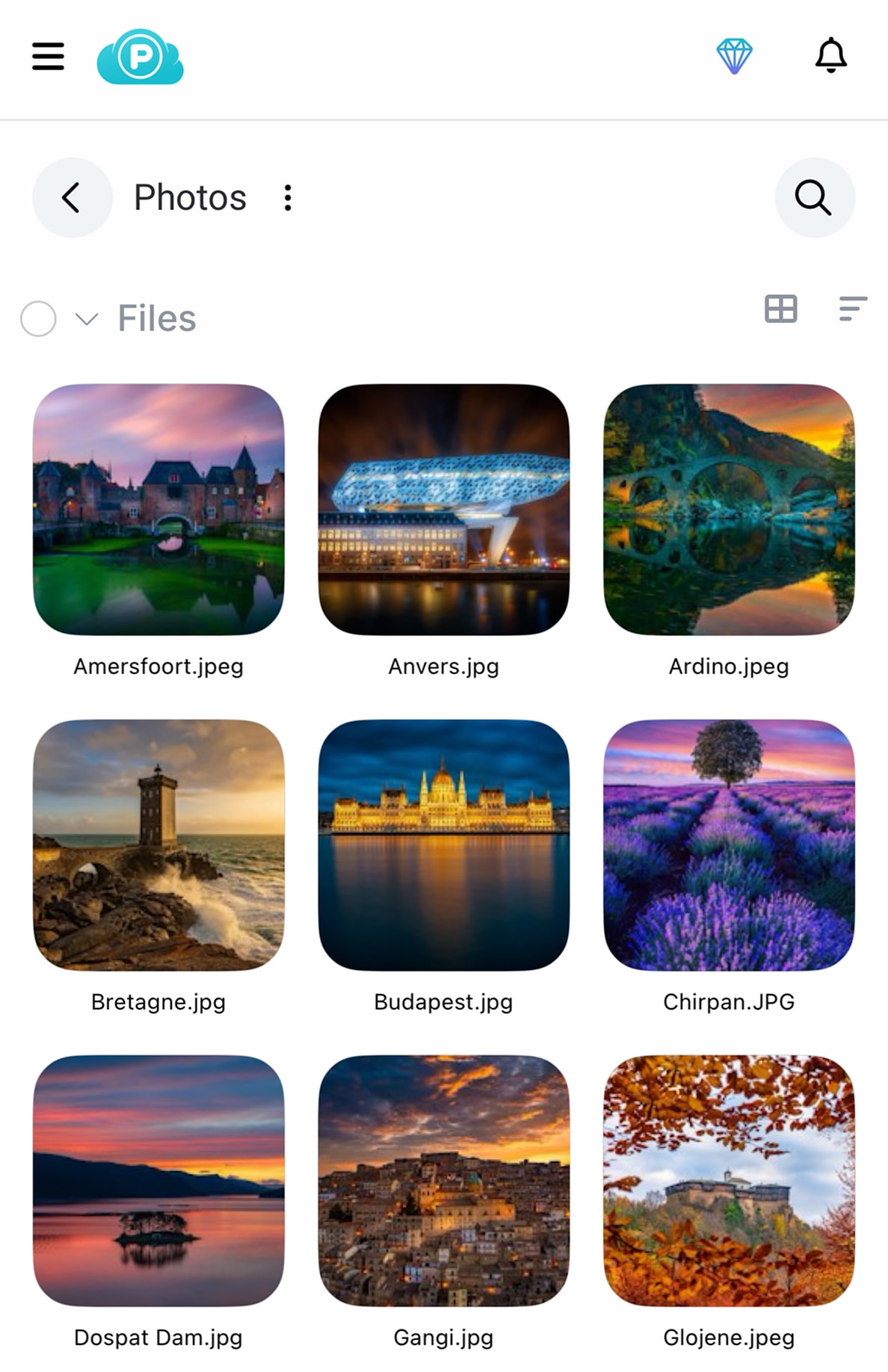
Task: Open the notifications bell
Action: (x=830, y=56)
